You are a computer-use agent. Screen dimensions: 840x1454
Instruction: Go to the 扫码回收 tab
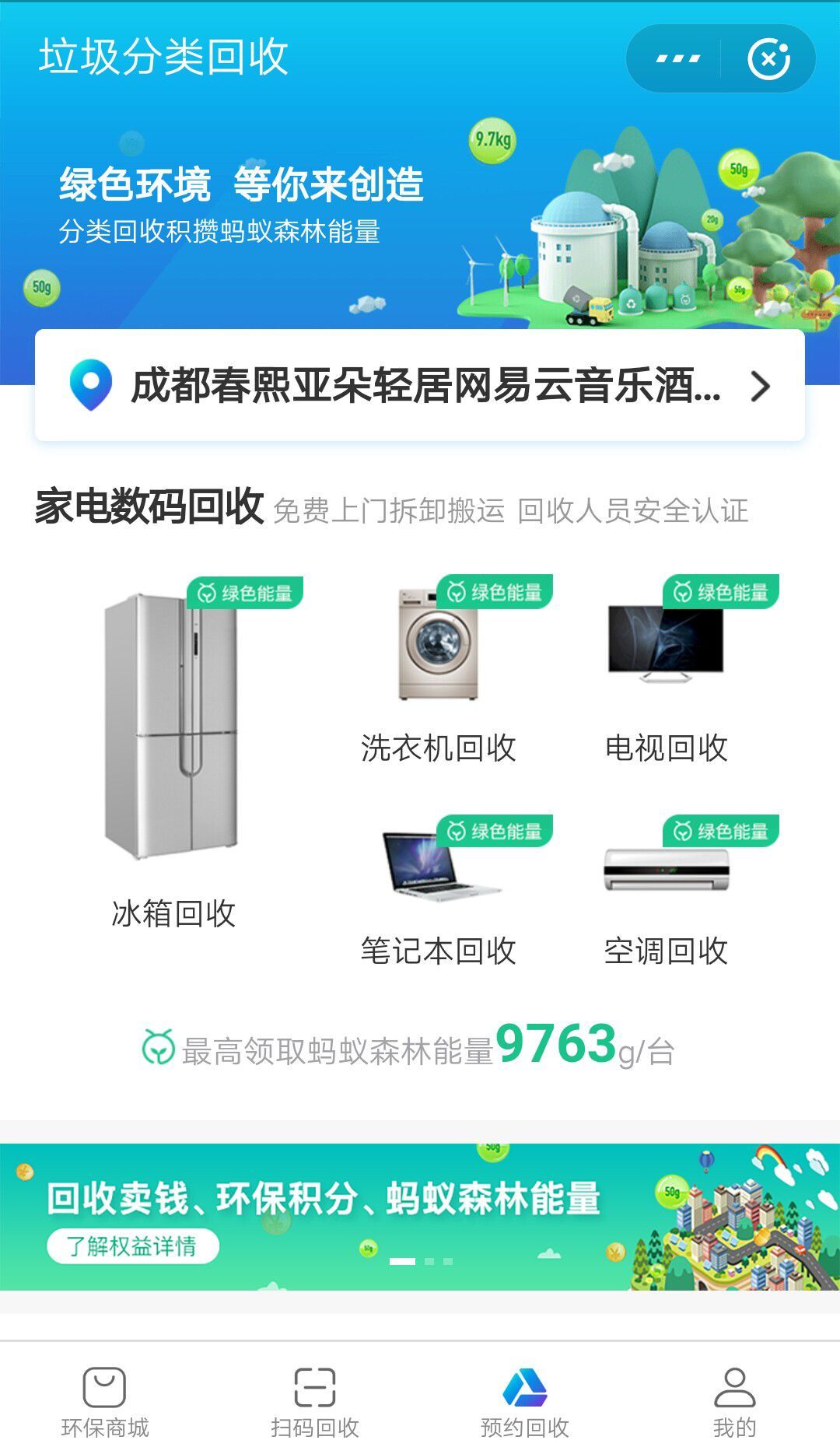tap(315, 1401)
